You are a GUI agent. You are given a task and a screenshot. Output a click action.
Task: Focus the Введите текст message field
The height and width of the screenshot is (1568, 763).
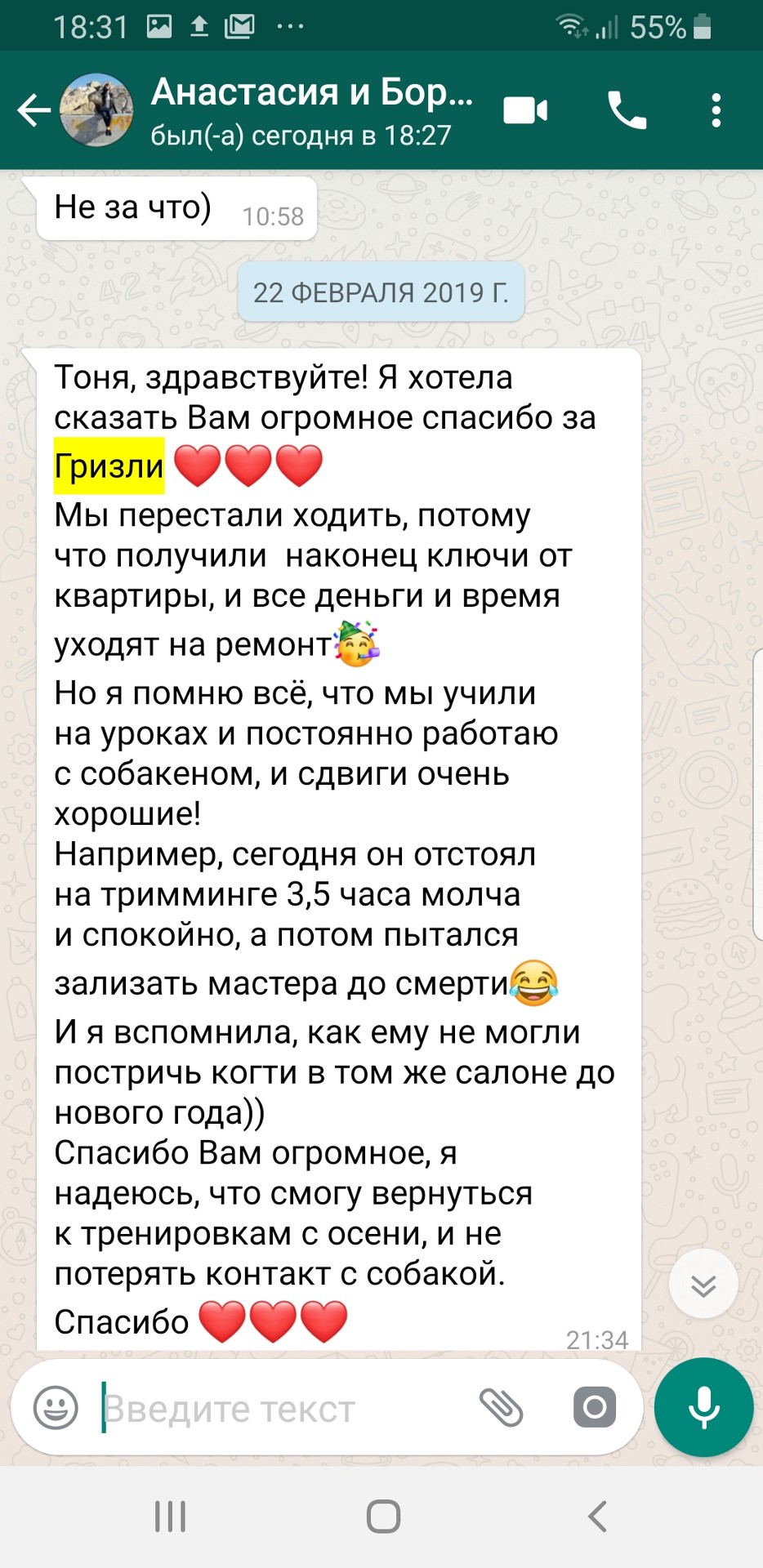(278, 1409)
